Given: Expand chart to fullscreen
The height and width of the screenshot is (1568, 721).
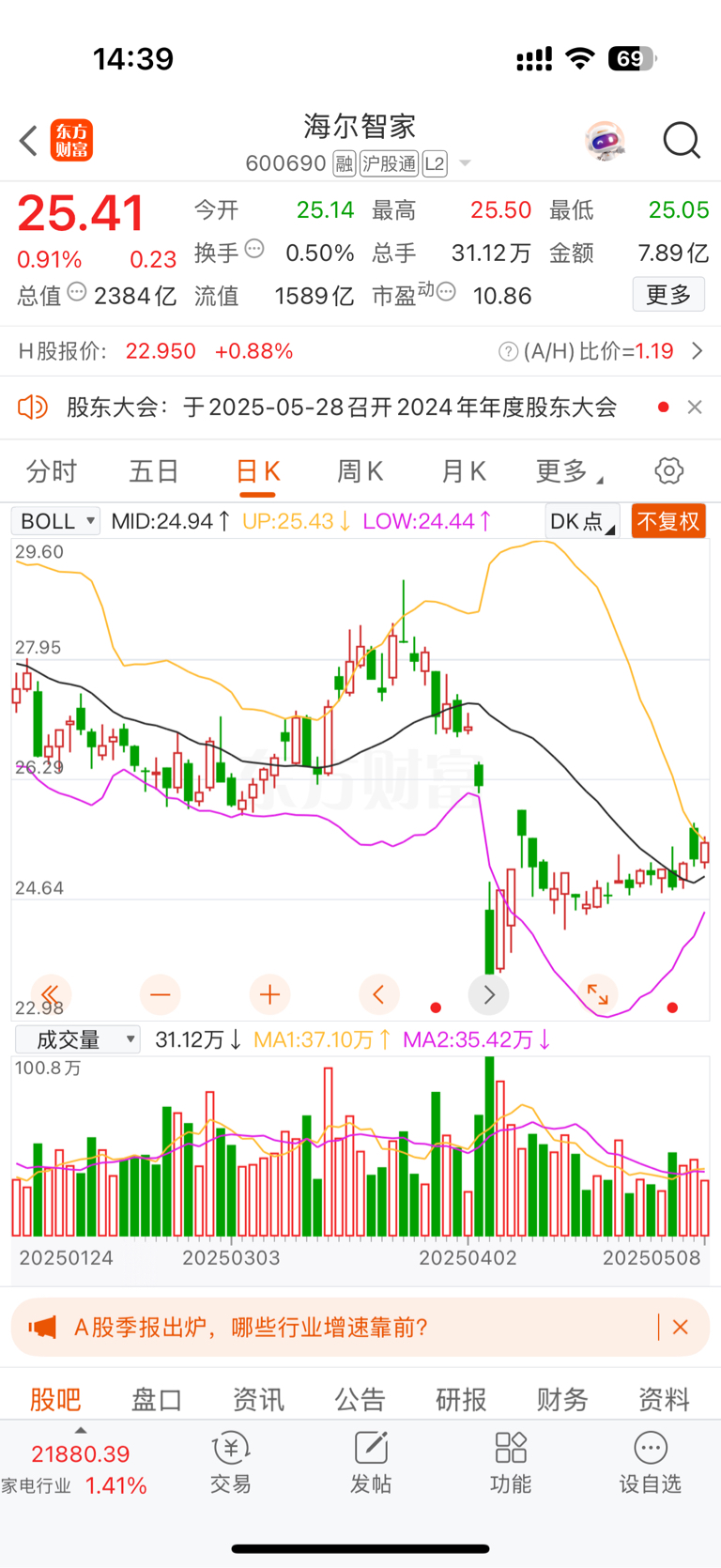Looking at the screenshot, I should pyautogui.click(x=598, y=994).
